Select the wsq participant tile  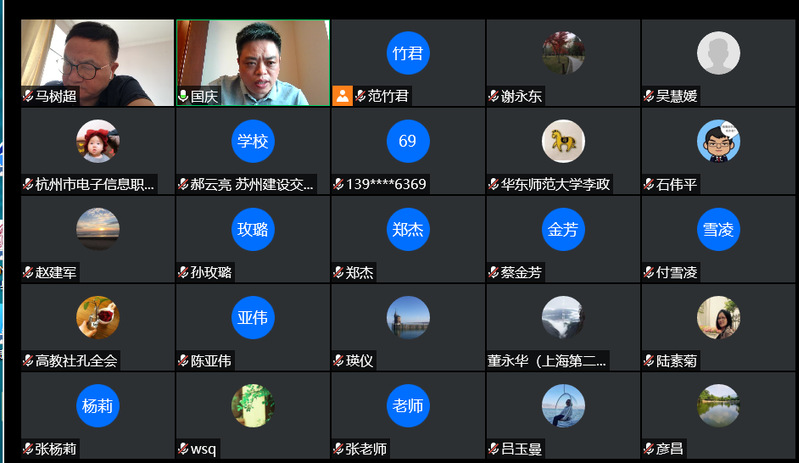(x=252, y=414)
